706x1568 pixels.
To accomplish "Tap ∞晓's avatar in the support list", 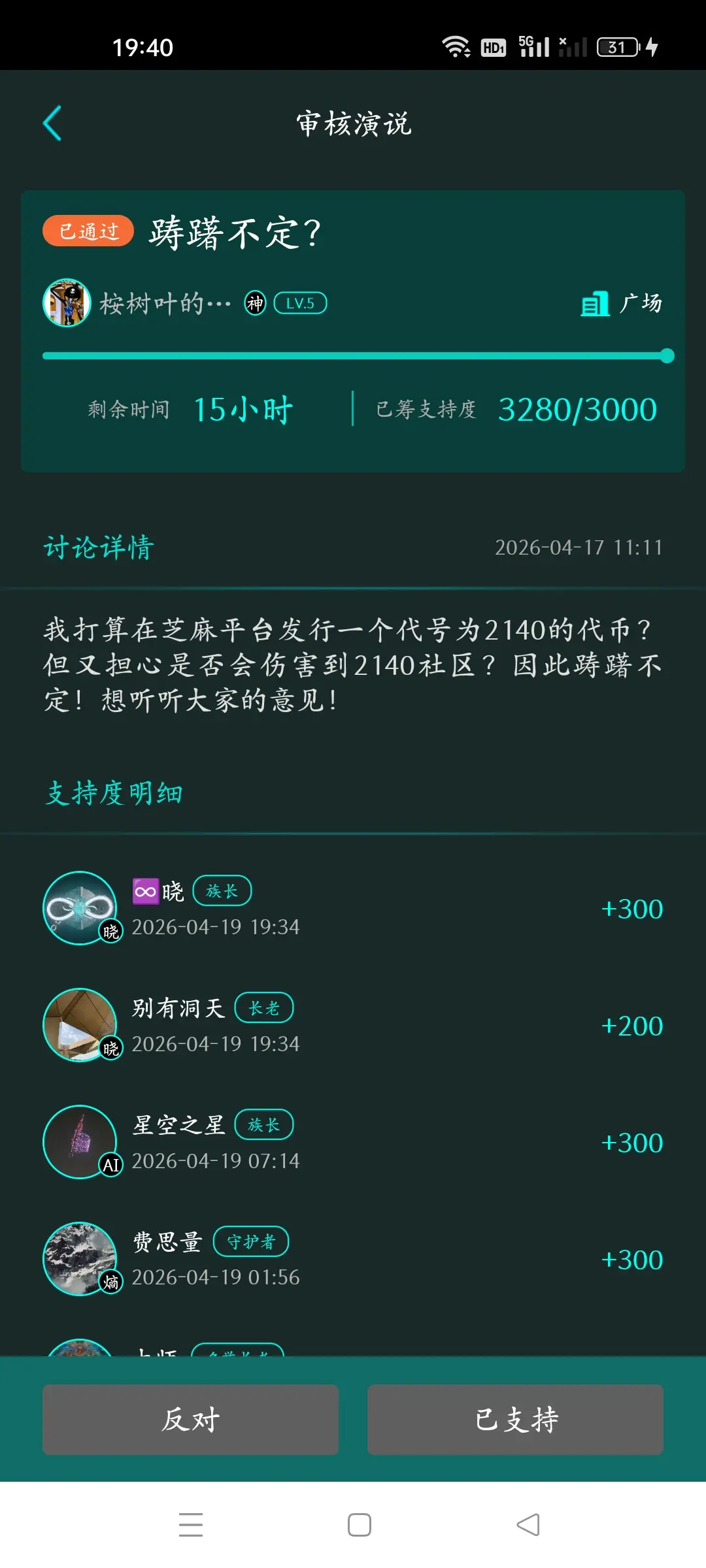I will click(x=80, y=908).
